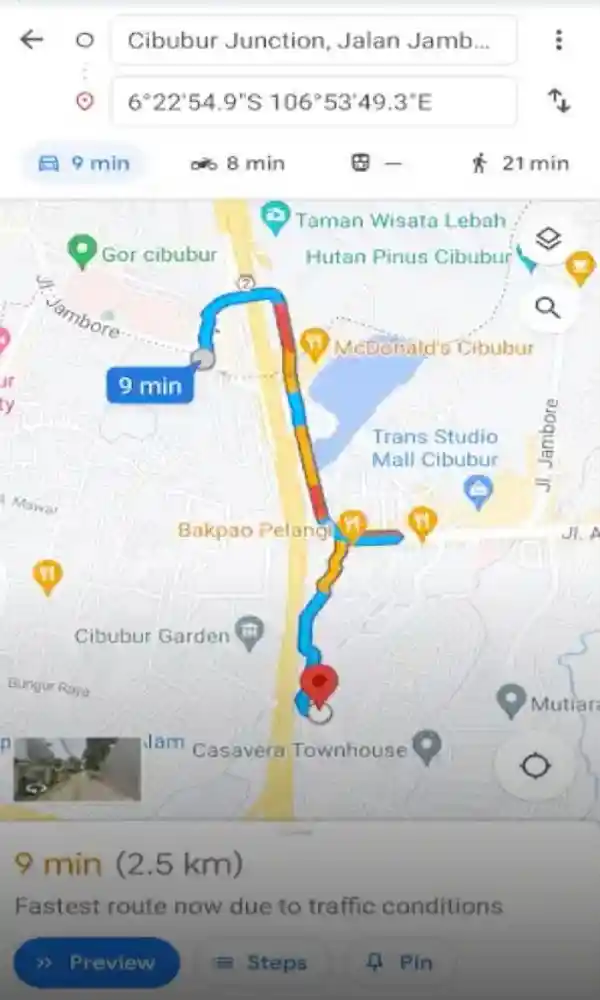Pin this route

pyautogui.click(x=400, y=962)
